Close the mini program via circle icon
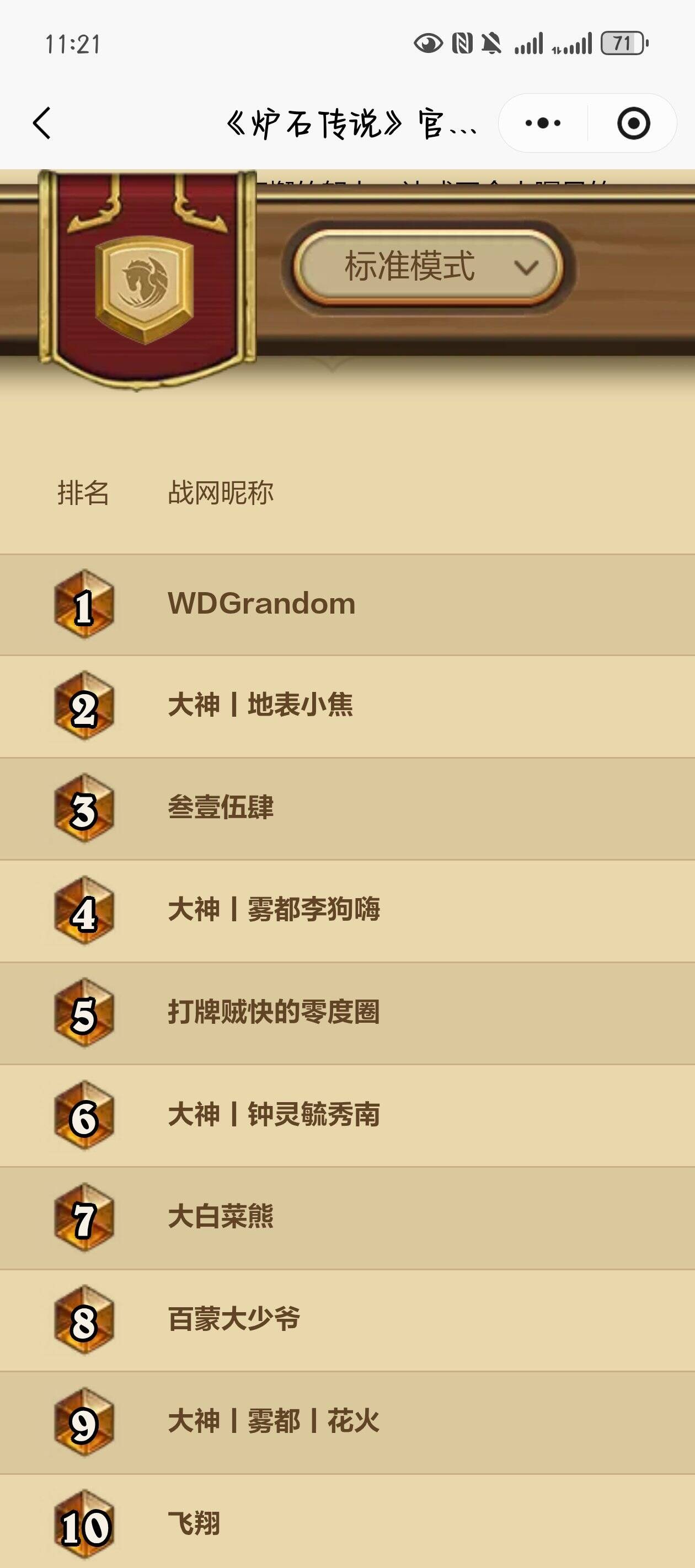 click(633, 123)
